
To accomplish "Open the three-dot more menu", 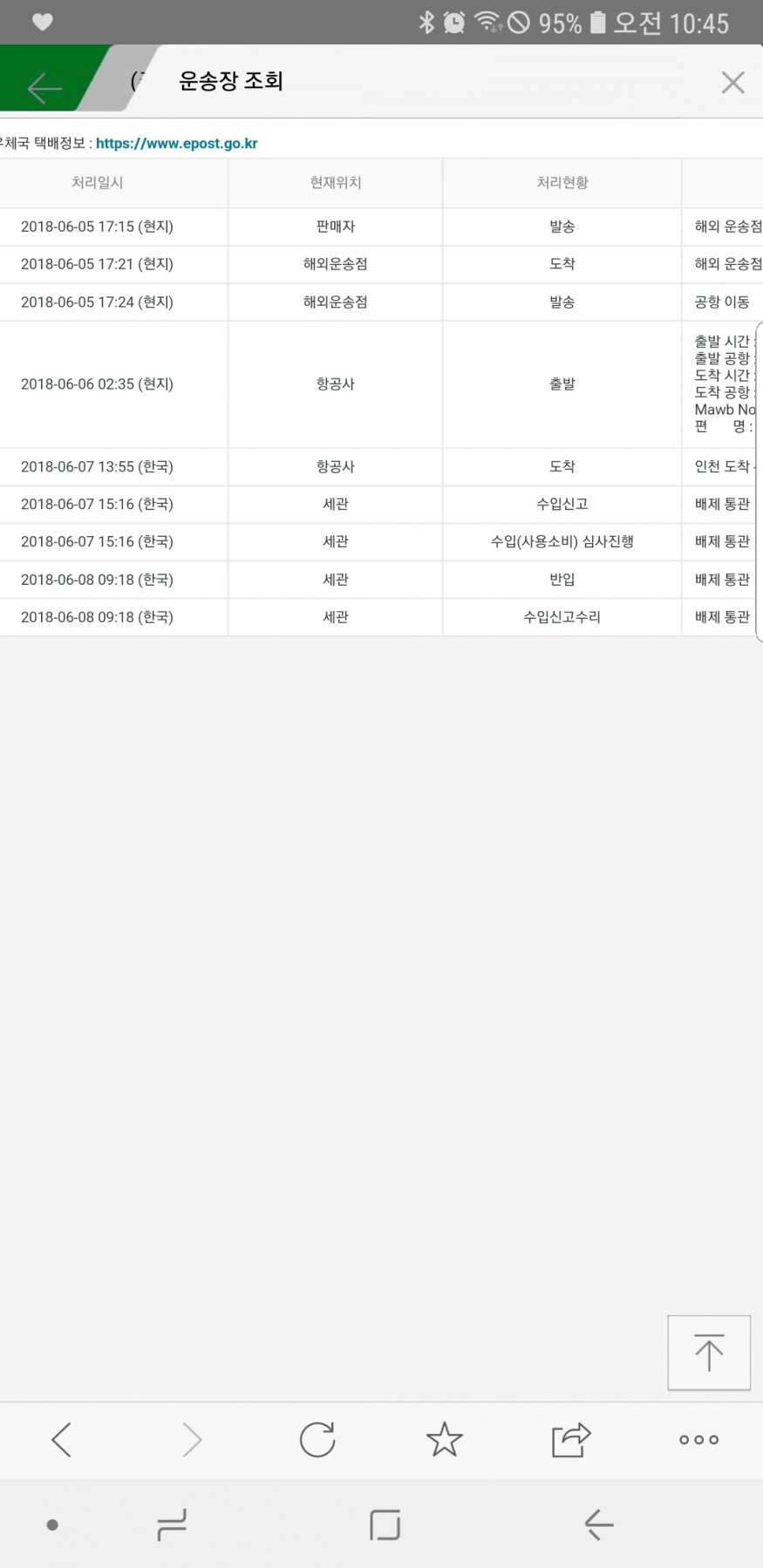I will coord(698,1440).
